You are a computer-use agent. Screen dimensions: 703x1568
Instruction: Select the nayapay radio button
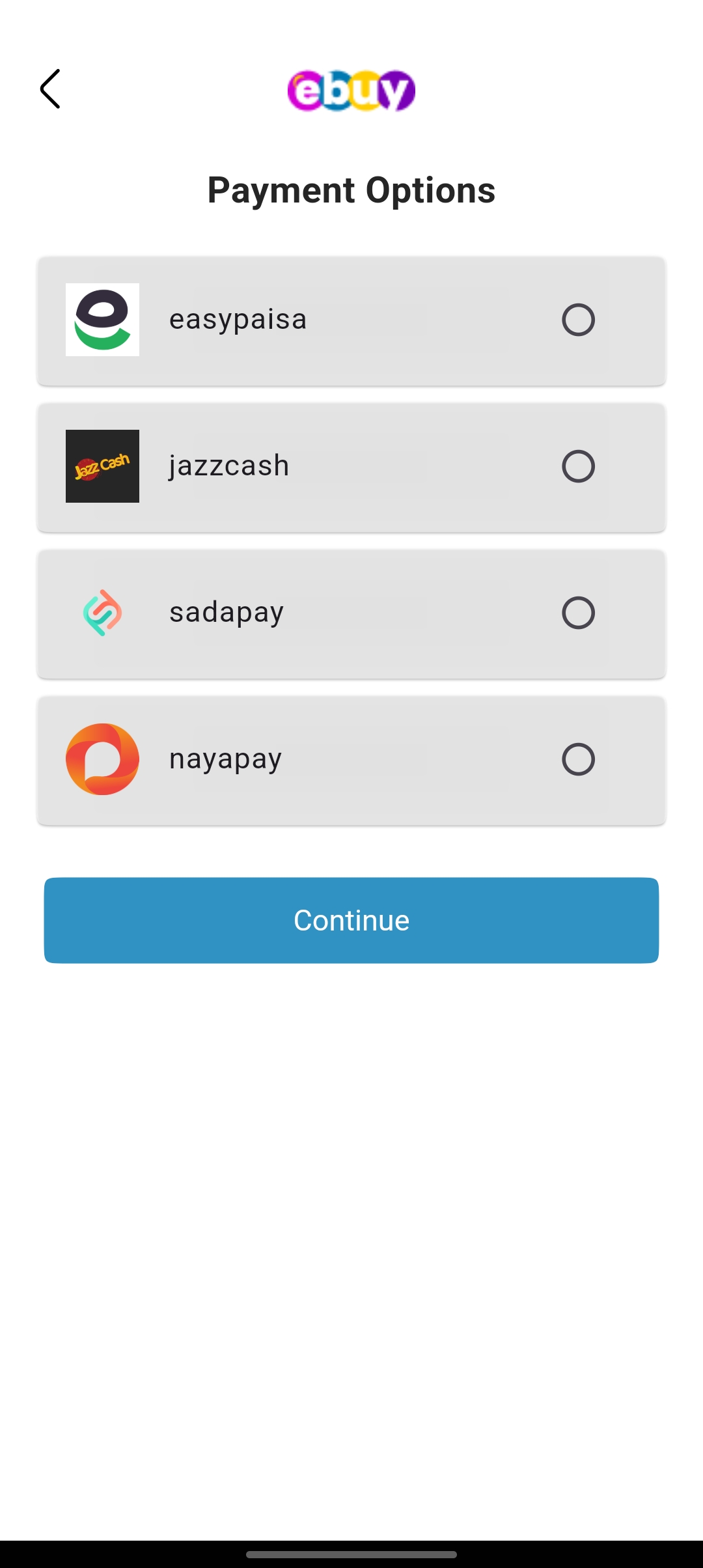point(579,758)
